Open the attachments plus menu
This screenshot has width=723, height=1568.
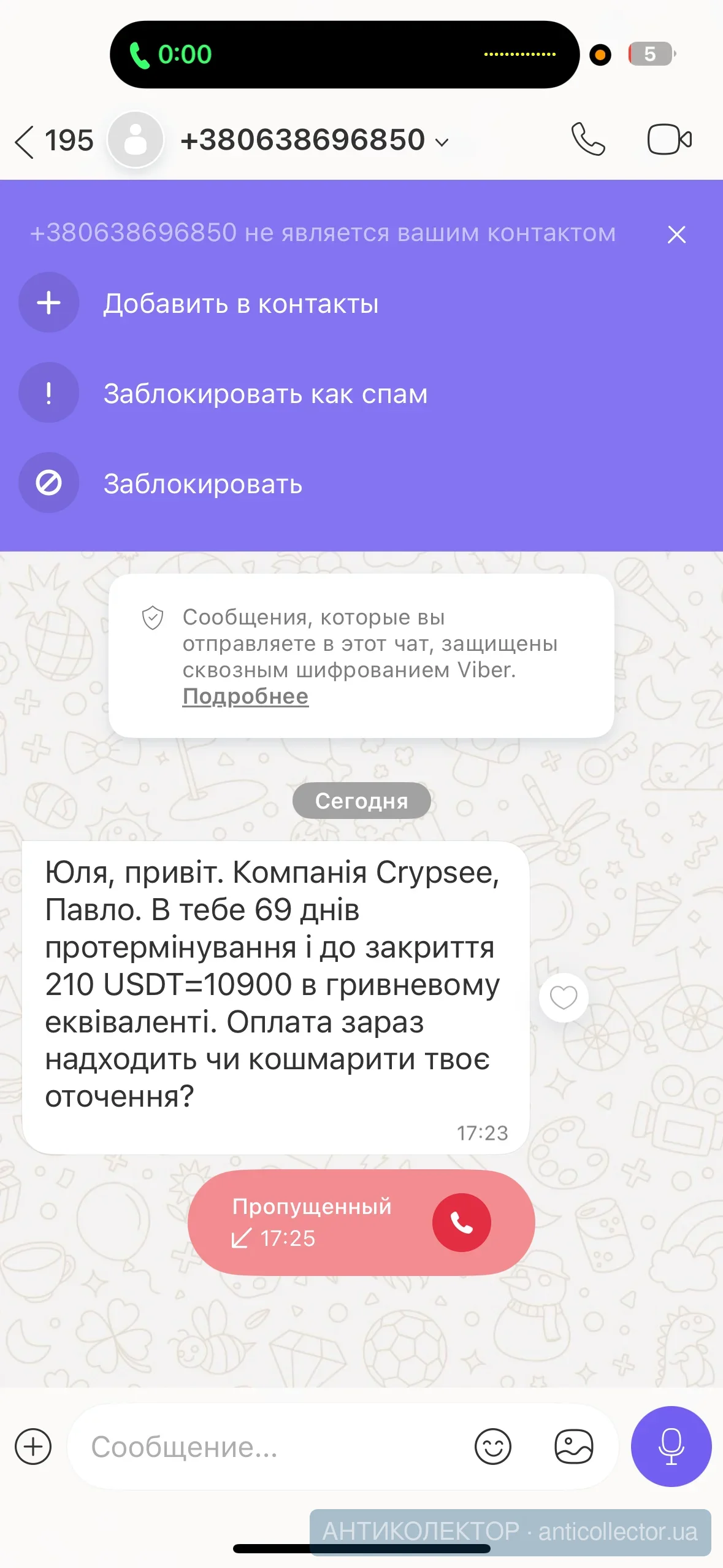33,1447
